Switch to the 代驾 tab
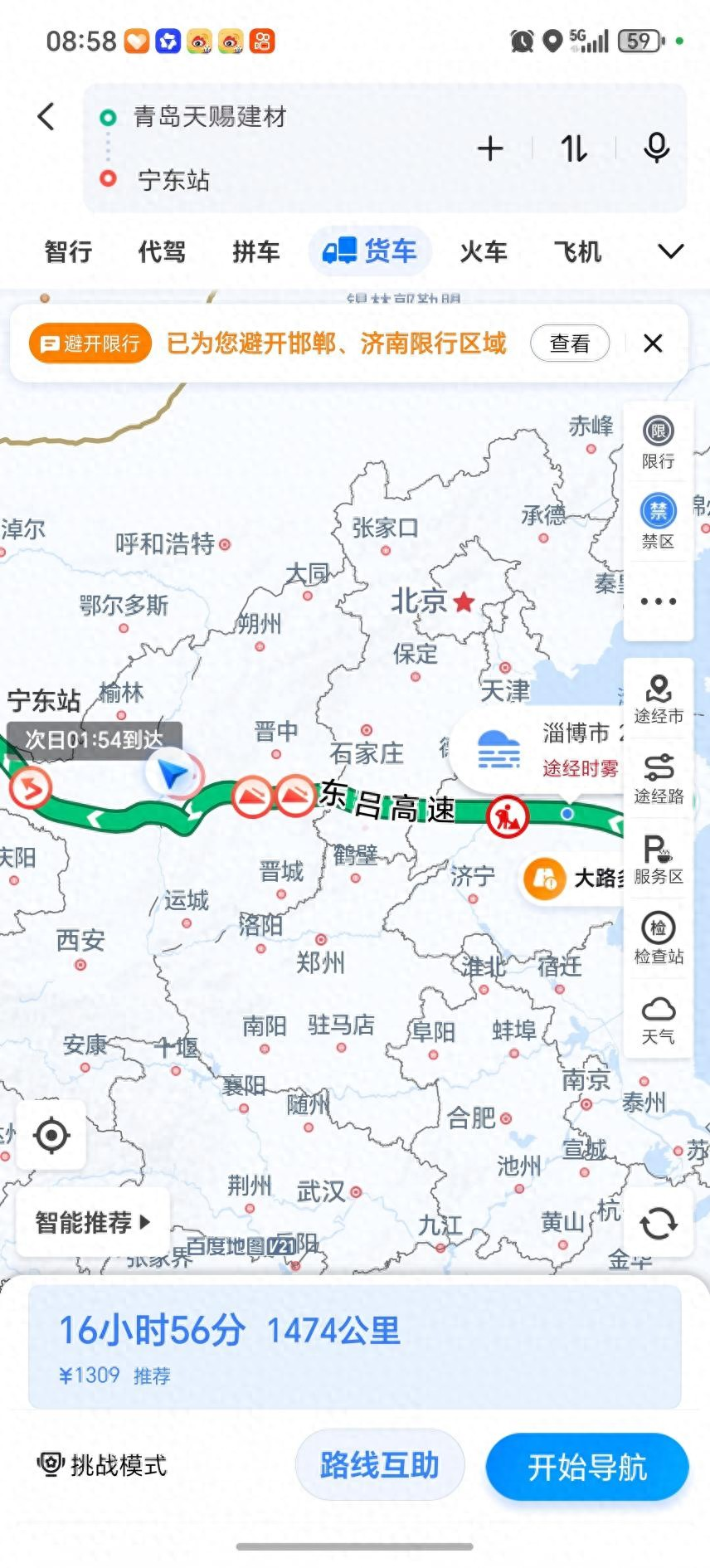The width and height of the screenshot is (710, 1568). coord(162,251)
